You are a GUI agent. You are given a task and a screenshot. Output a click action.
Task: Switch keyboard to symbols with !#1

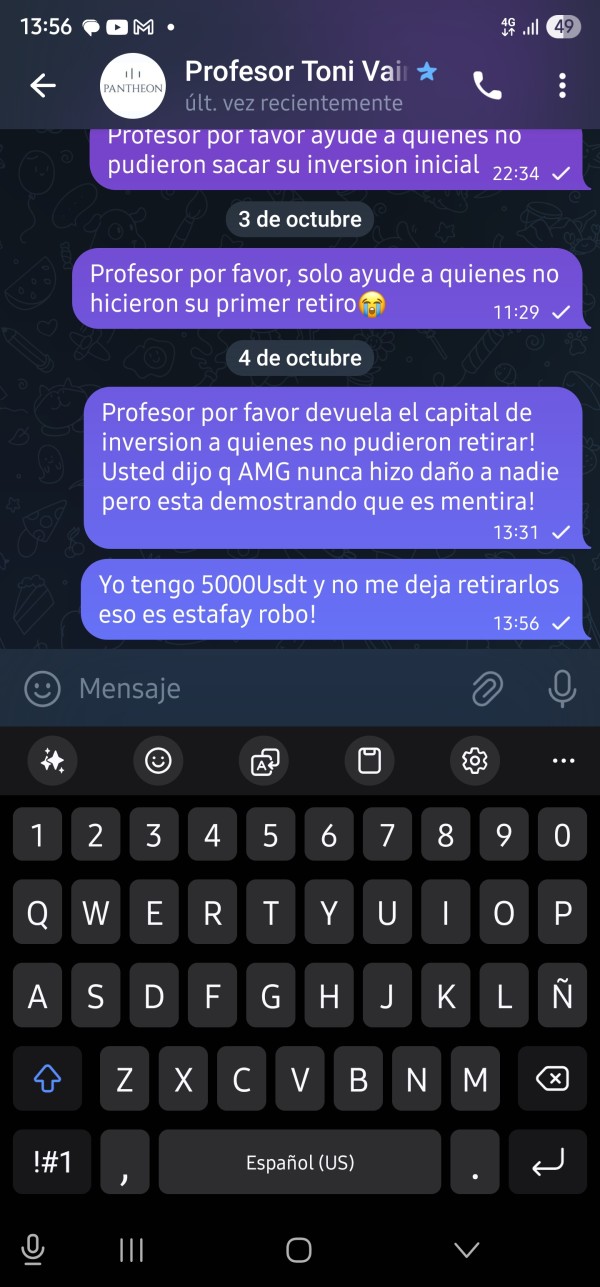(51, 1162)
